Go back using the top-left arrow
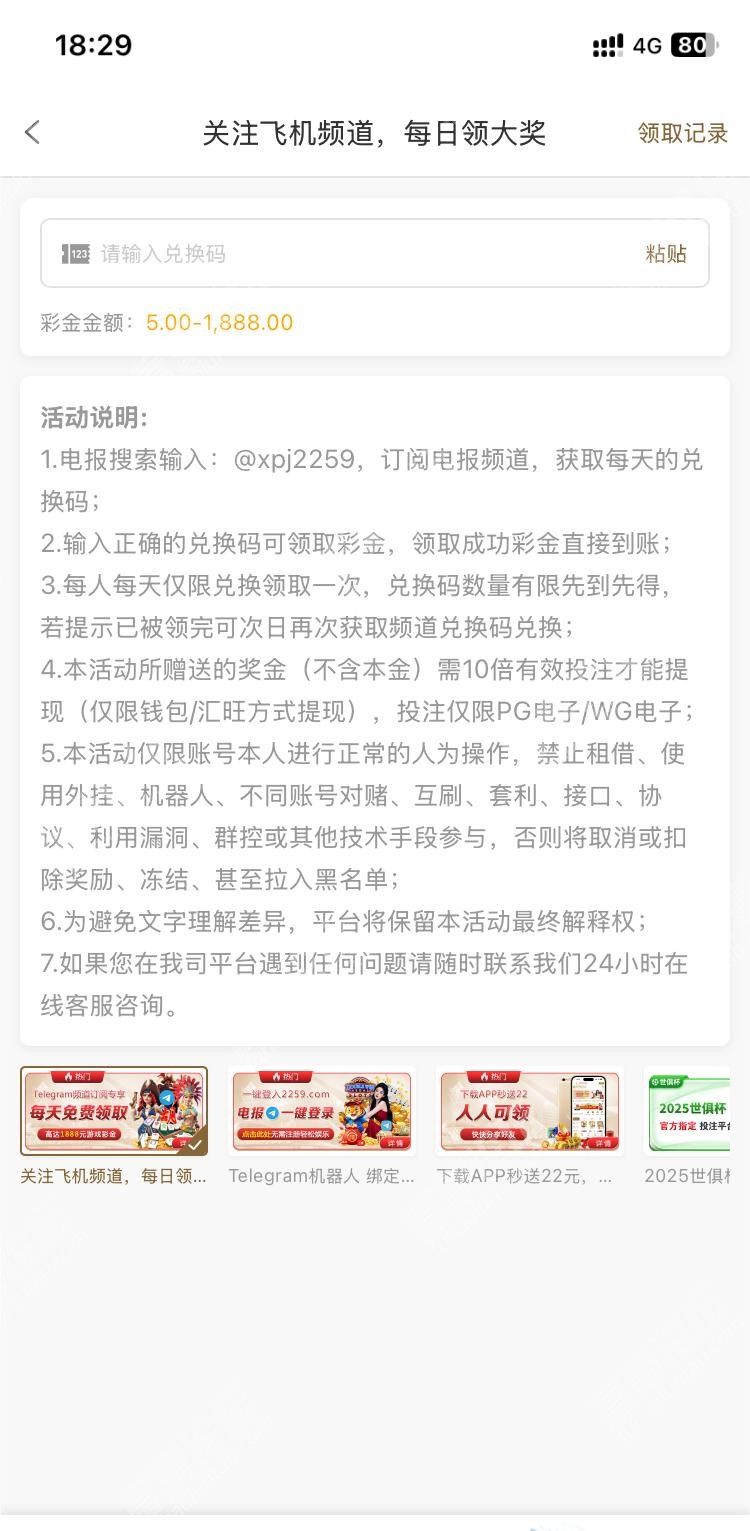The height and width of the screenshot is (1531, 750). point(32,132)
